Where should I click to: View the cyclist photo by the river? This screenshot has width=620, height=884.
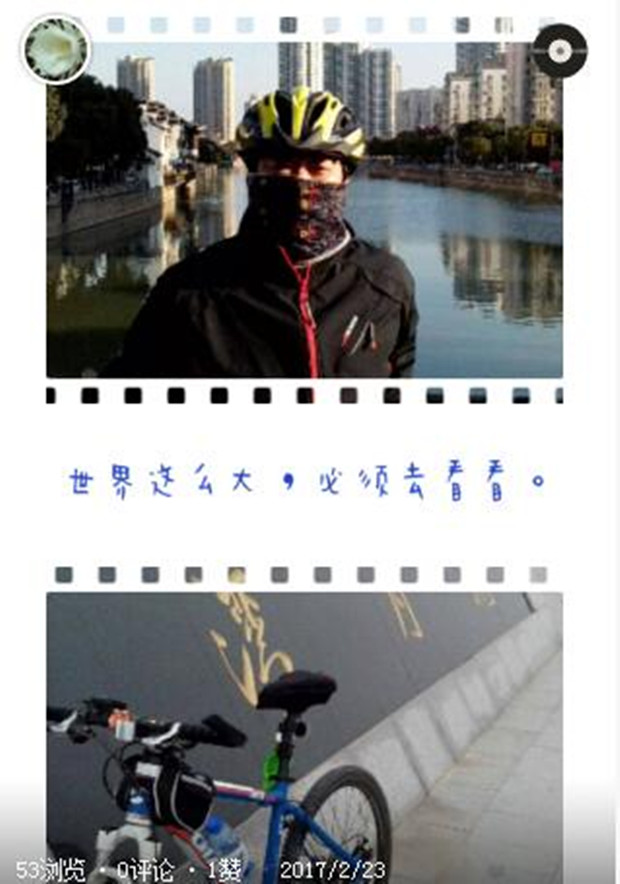click(x=304, y=210)
